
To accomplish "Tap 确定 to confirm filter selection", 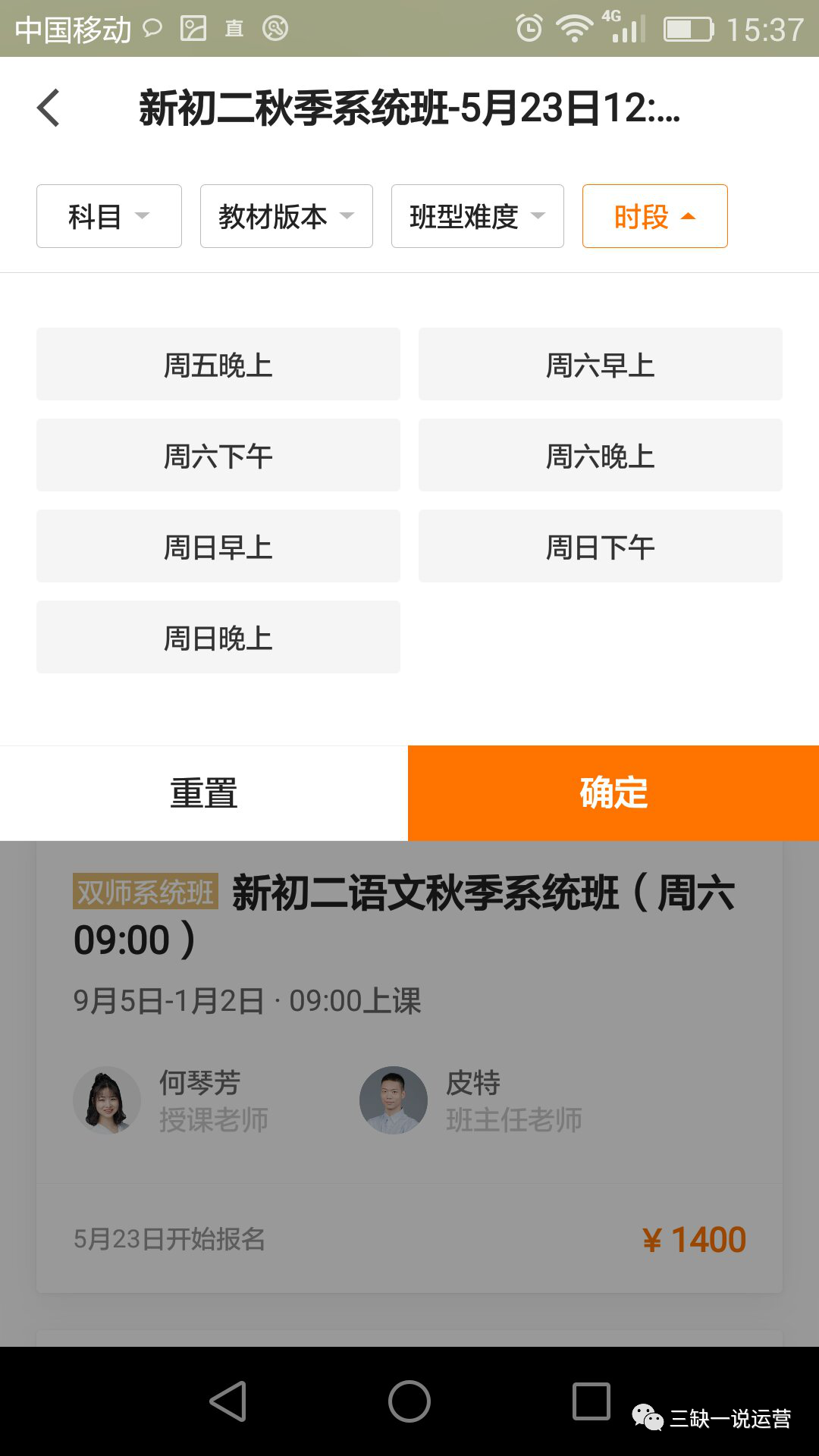I will point(613,792).
